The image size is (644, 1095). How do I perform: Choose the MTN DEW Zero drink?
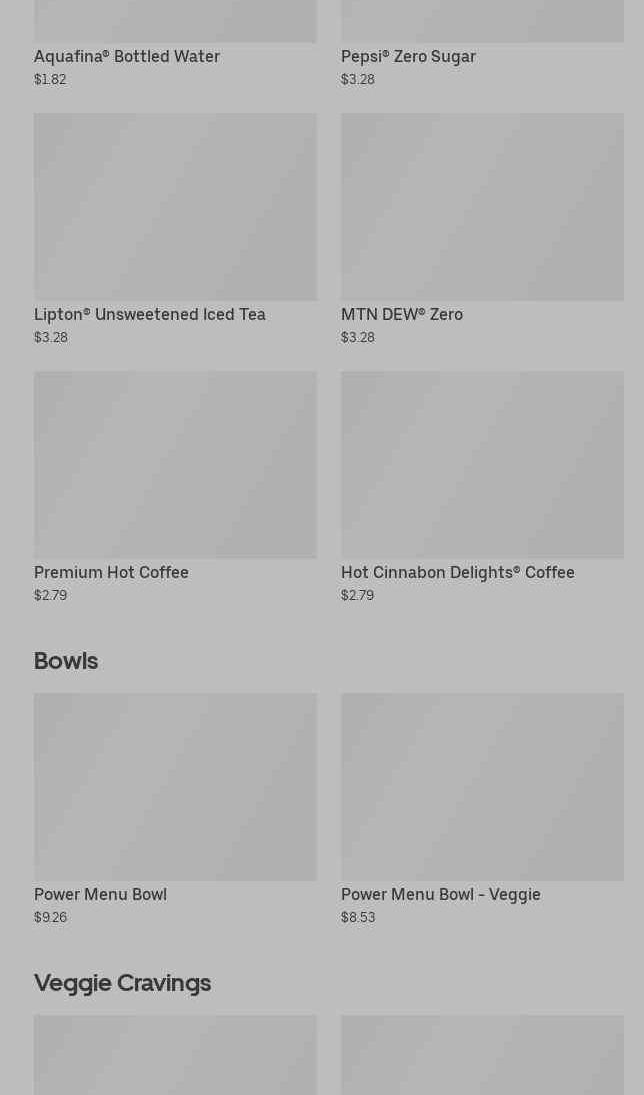[481, 208]
